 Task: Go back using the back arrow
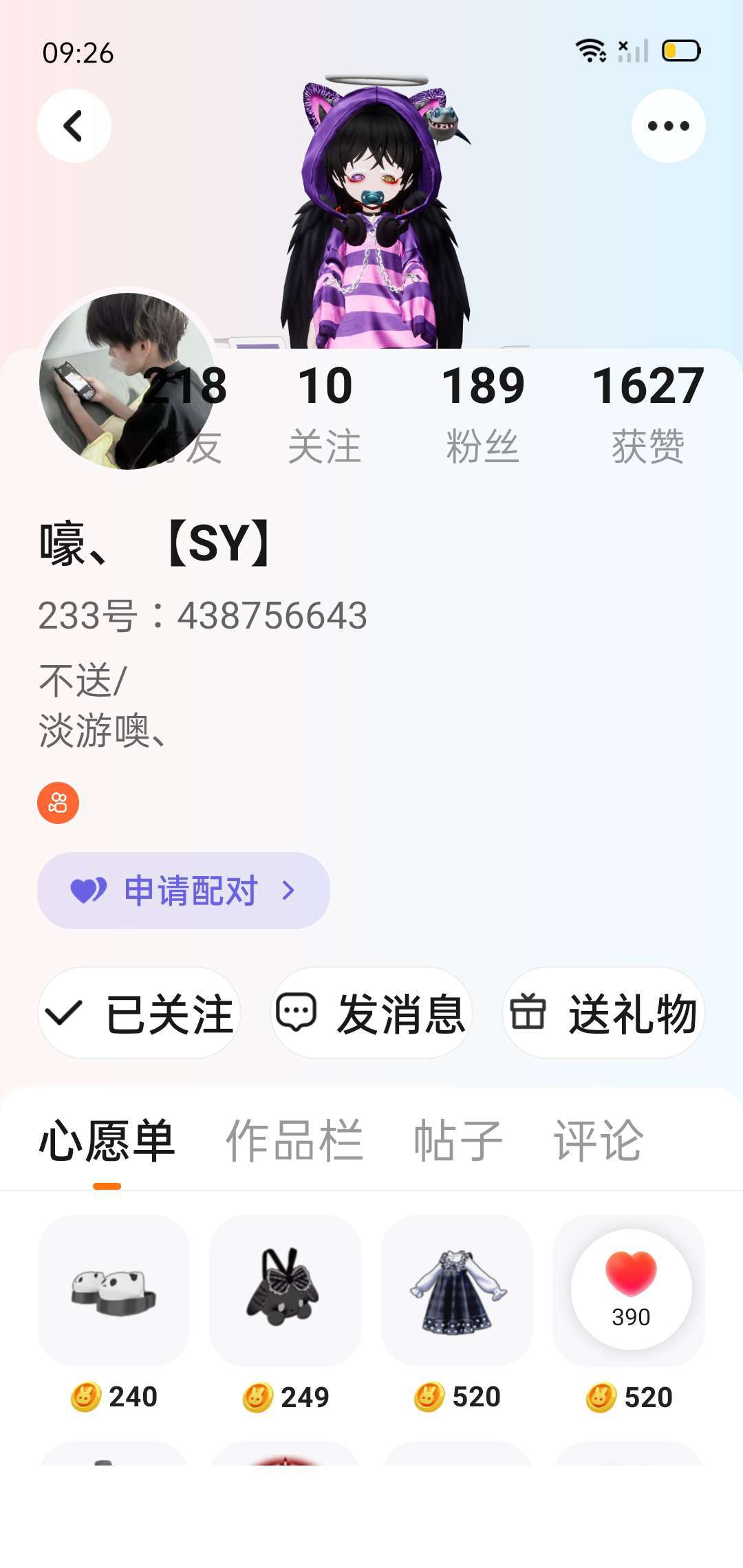[74, 126]
